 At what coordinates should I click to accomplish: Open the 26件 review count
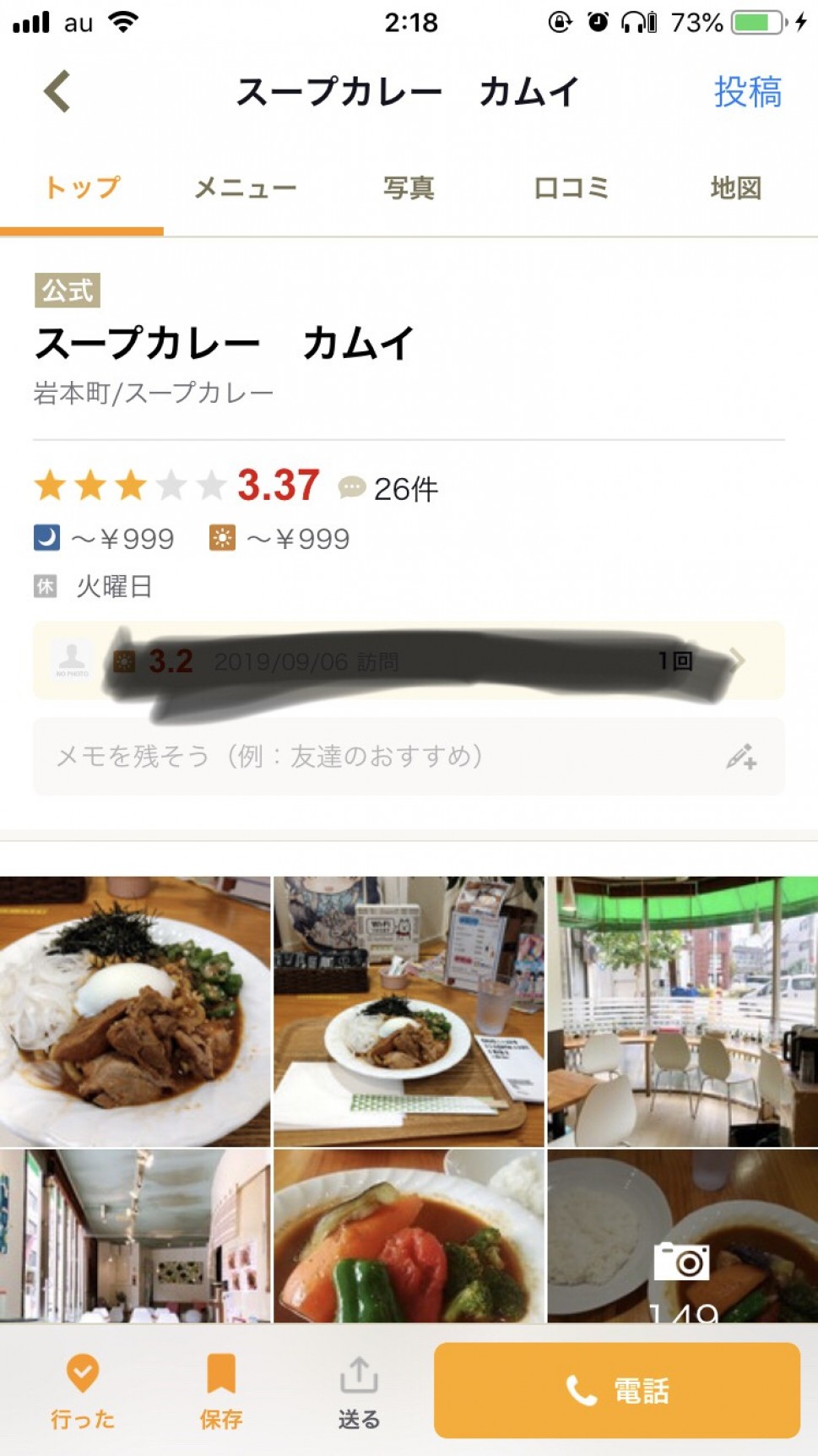click(390, 488)
